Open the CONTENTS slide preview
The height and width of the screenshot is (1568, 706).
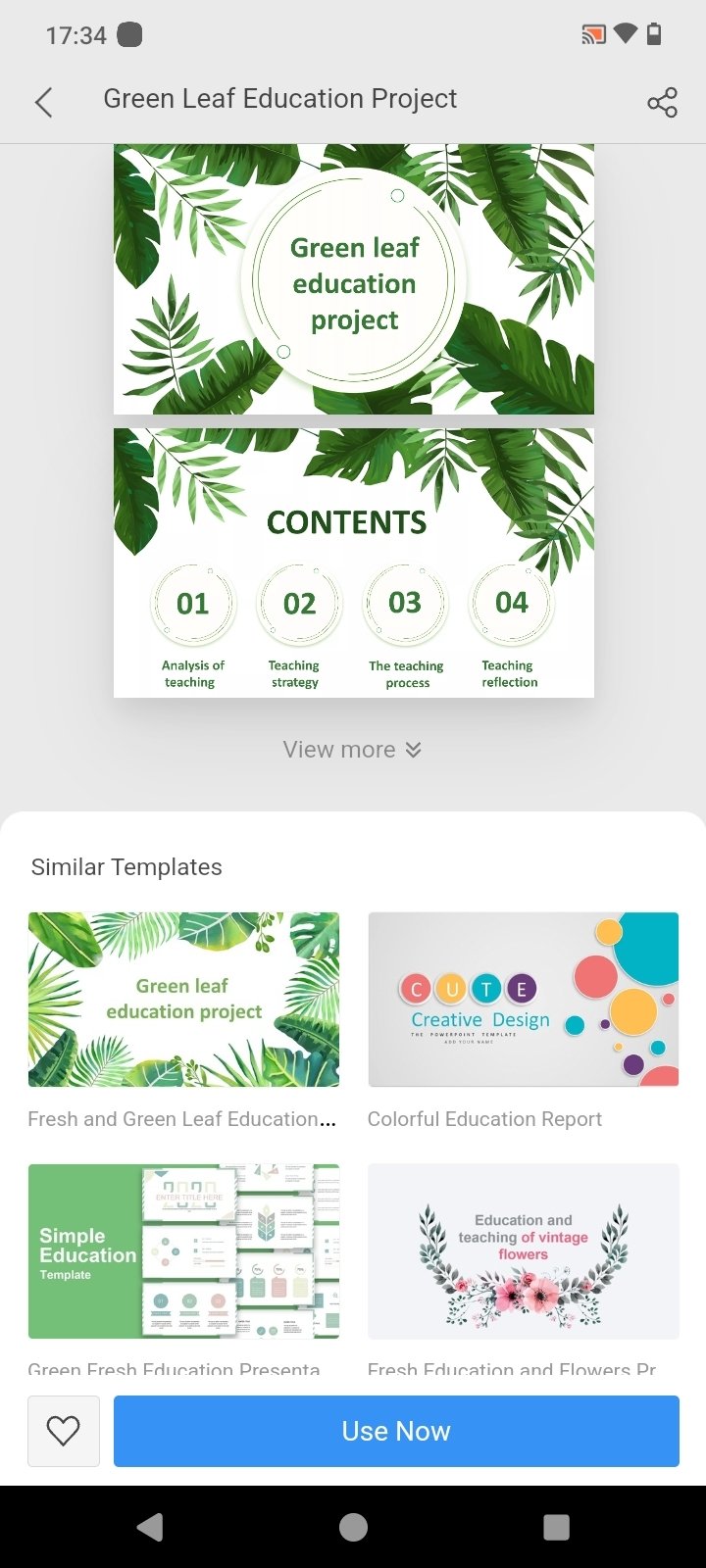point(354,563)
